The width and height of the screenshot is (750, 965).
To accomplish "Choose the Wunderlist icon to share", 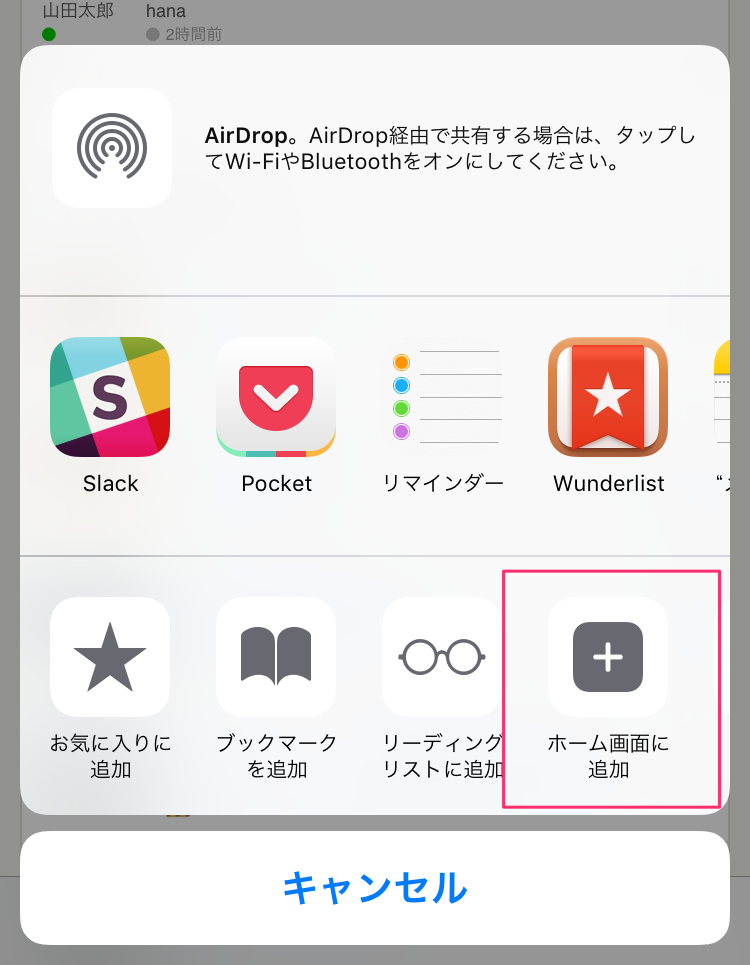I will 608,396.
